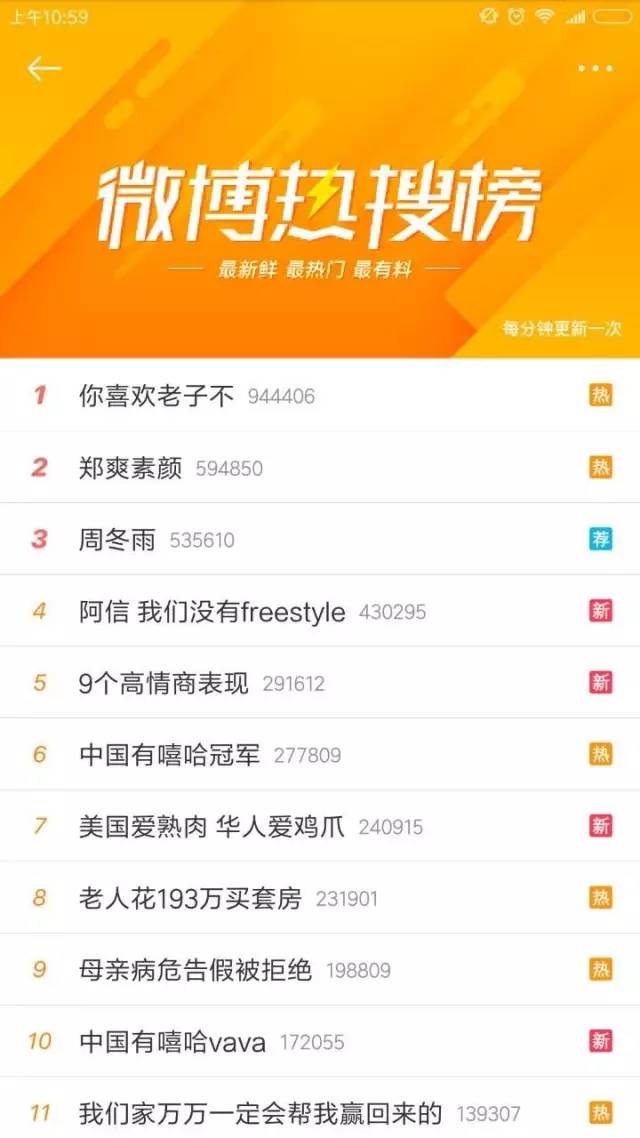Open the three-dot overflow menu
Image resolution: width=640 pixels, height=1138 pixels.
click(595, 68)
